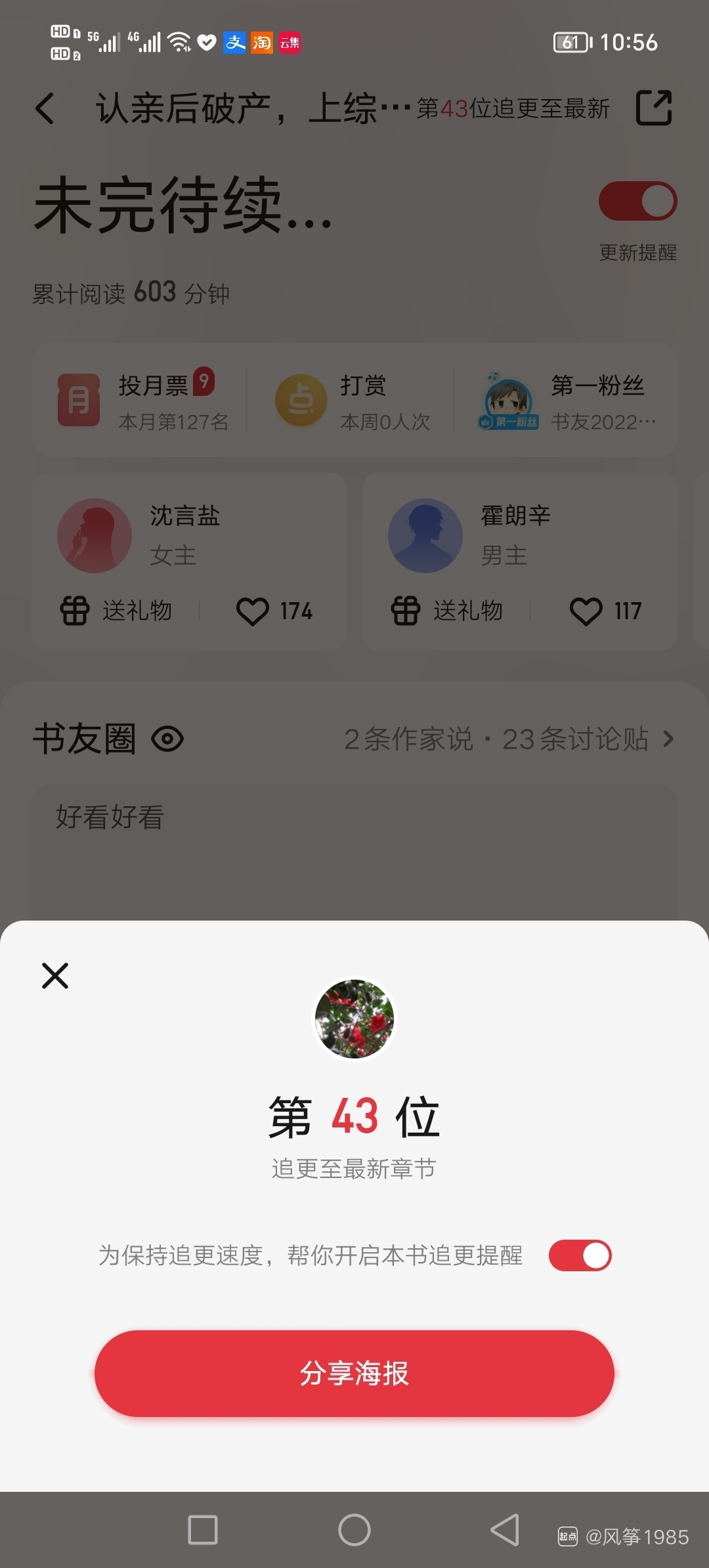
Task: Open the system recent apps view
Action: coord(203,1530)
